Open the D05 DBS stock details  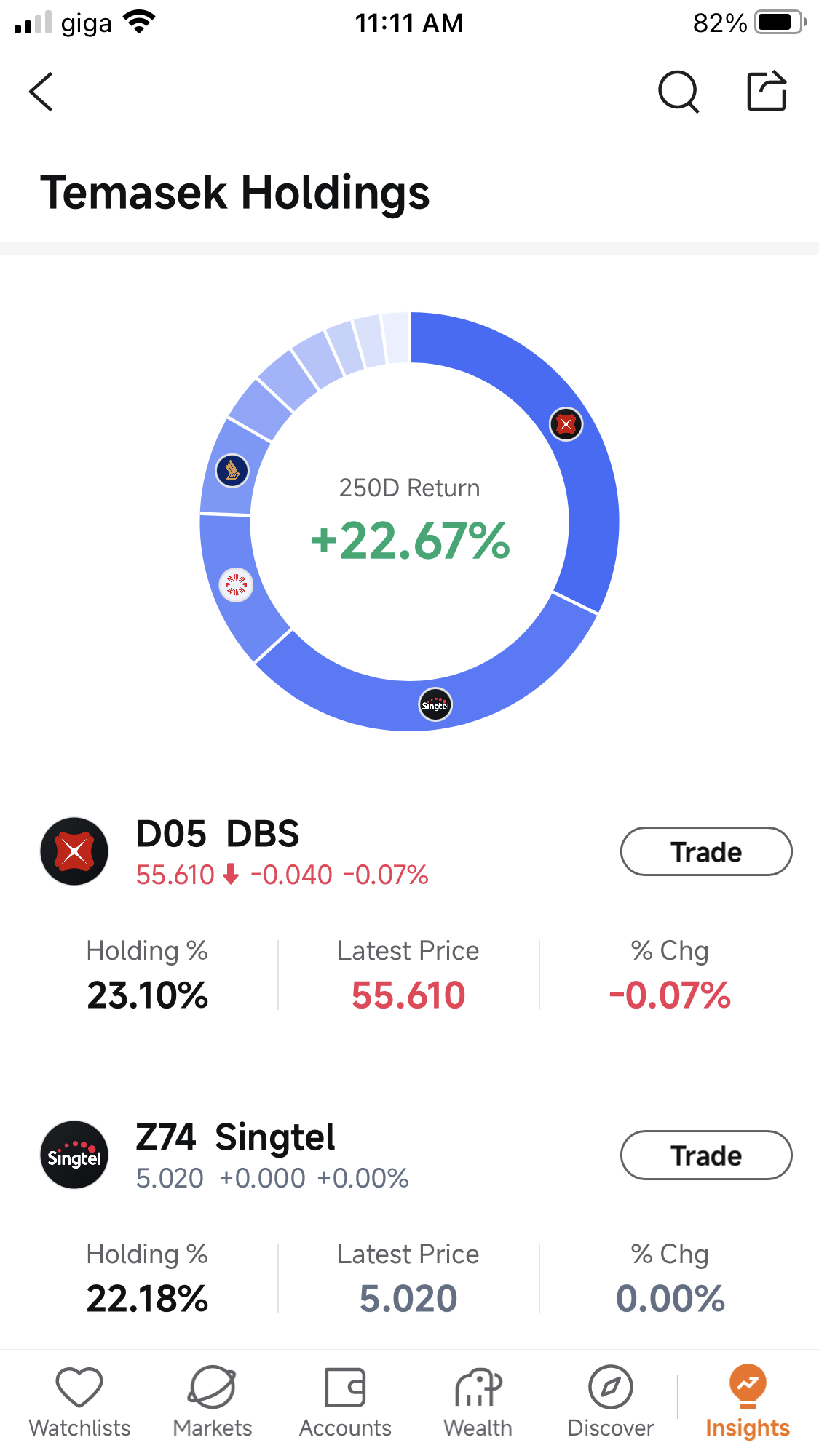(217, 834)
